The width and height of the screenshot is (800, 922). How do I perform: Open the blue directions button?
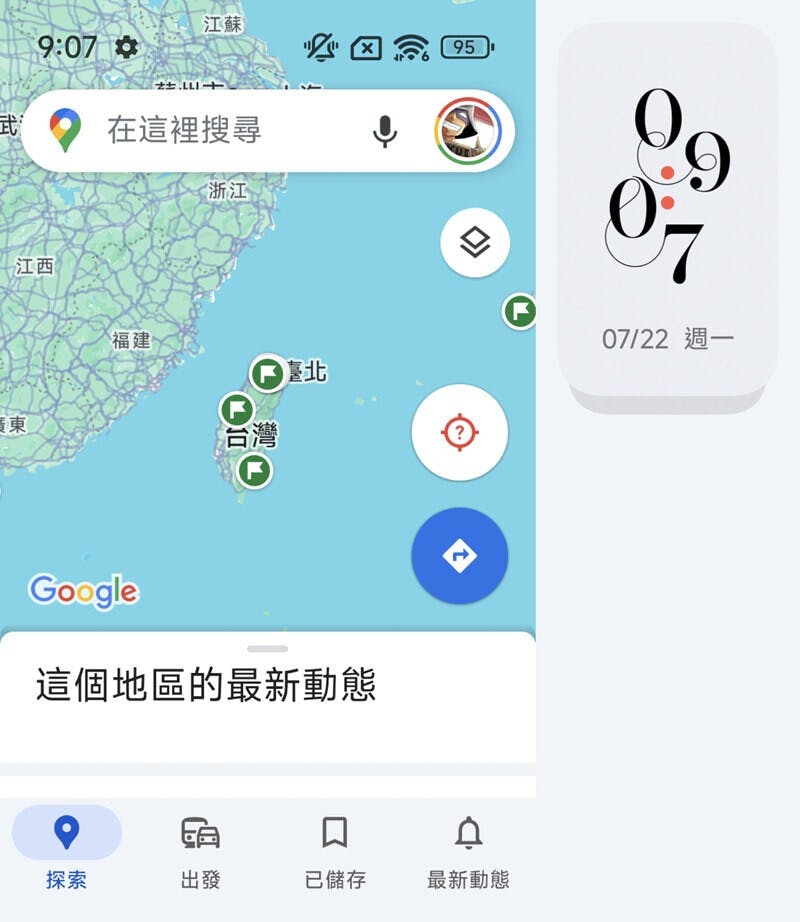[459, 556]
